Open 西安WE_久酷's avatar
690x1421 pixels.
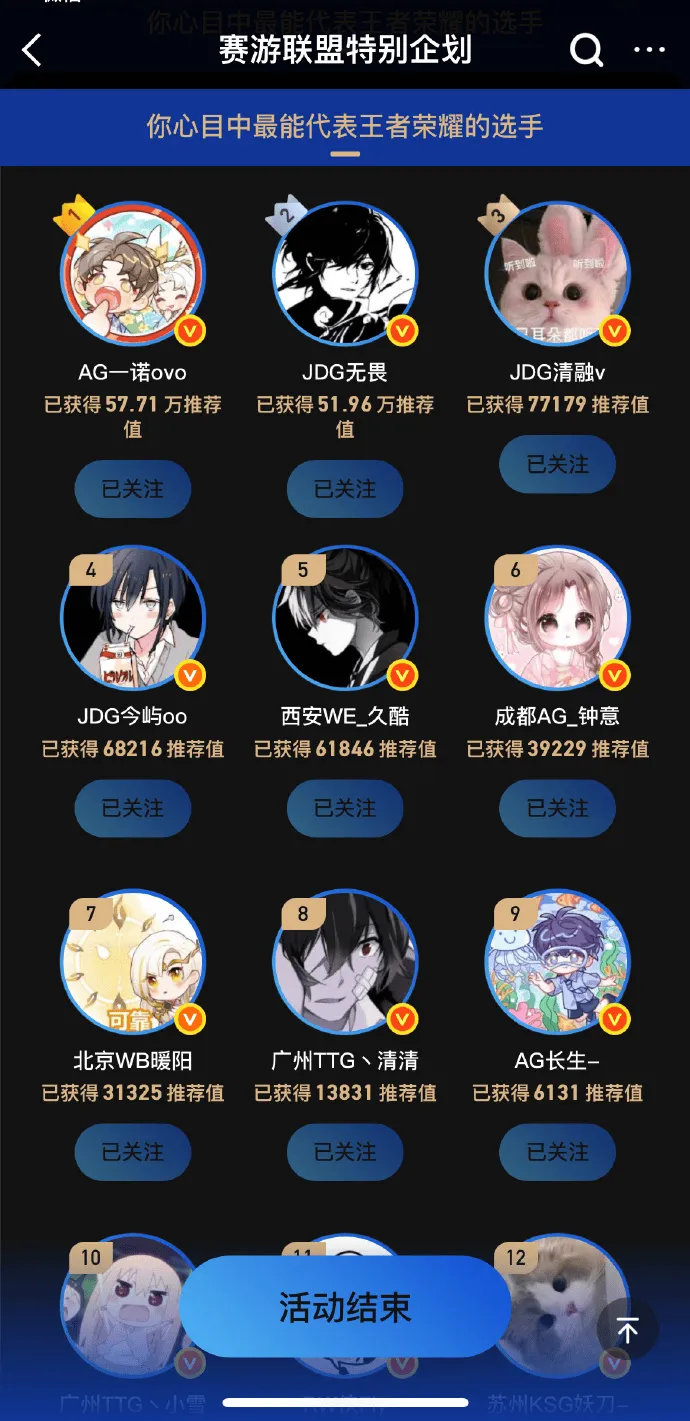[x=345, y=617]
